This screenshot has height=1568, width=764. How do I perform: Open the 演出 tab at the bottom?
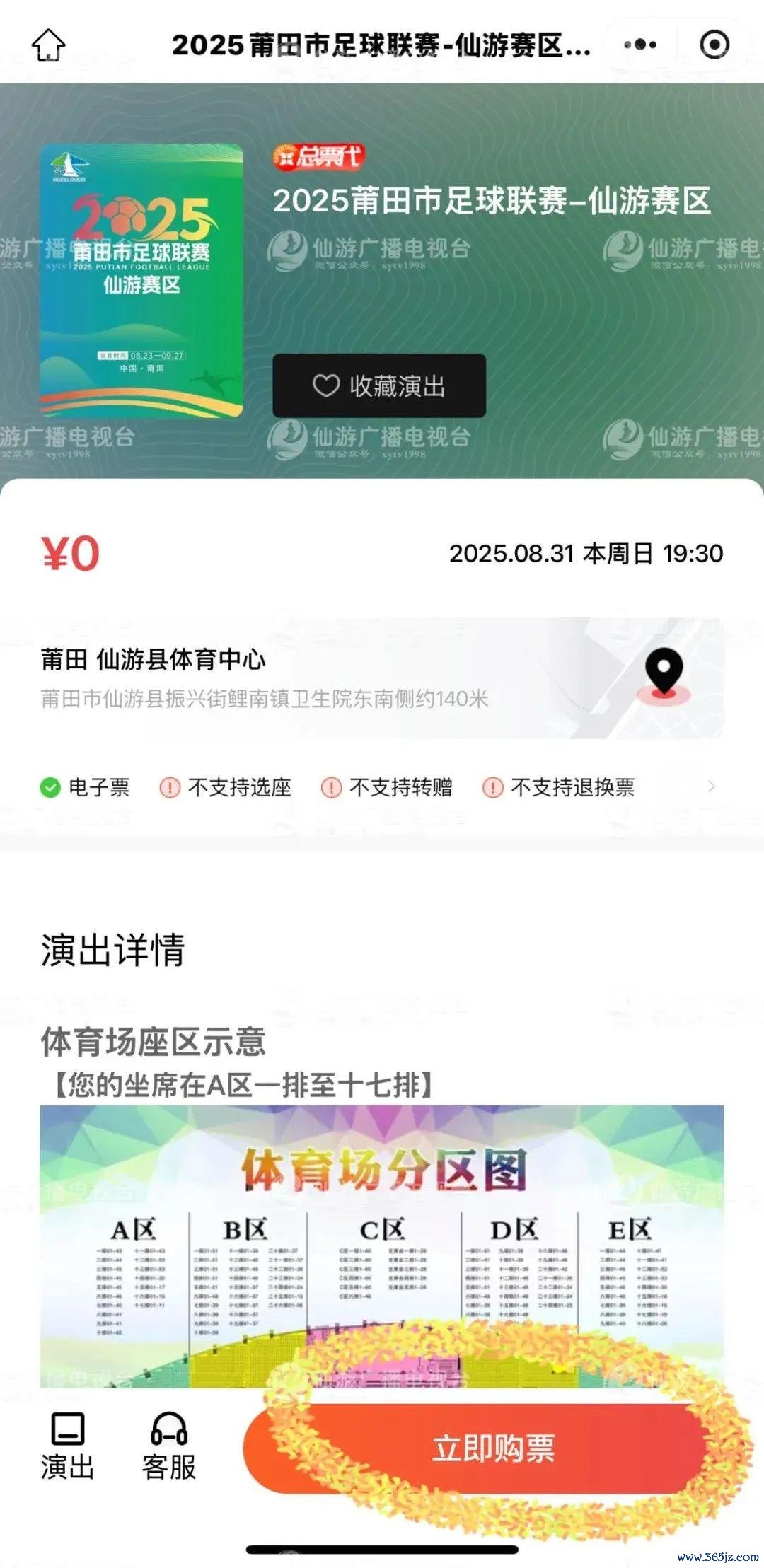coord(67,1446)
